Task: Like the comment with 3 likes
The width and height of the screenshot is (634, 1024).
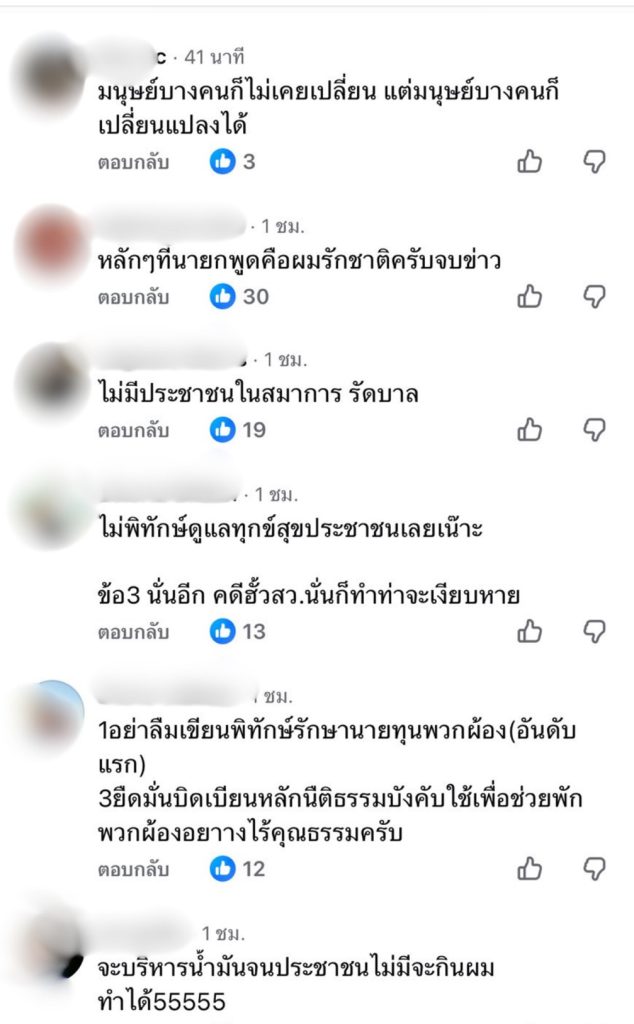Action: point(529,162)
